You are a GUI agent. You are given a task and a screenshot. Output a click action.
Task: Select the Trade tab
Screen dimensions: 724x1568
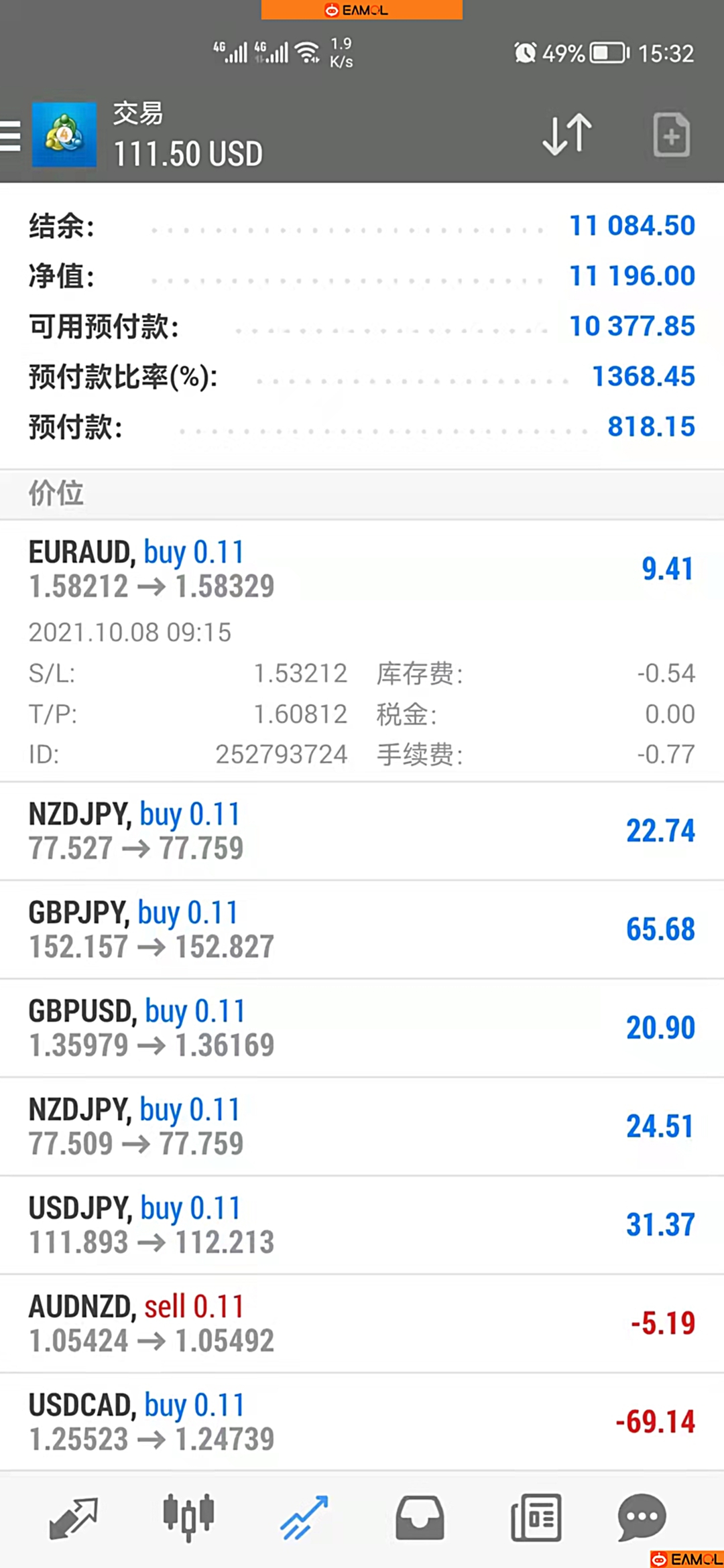304,1518
